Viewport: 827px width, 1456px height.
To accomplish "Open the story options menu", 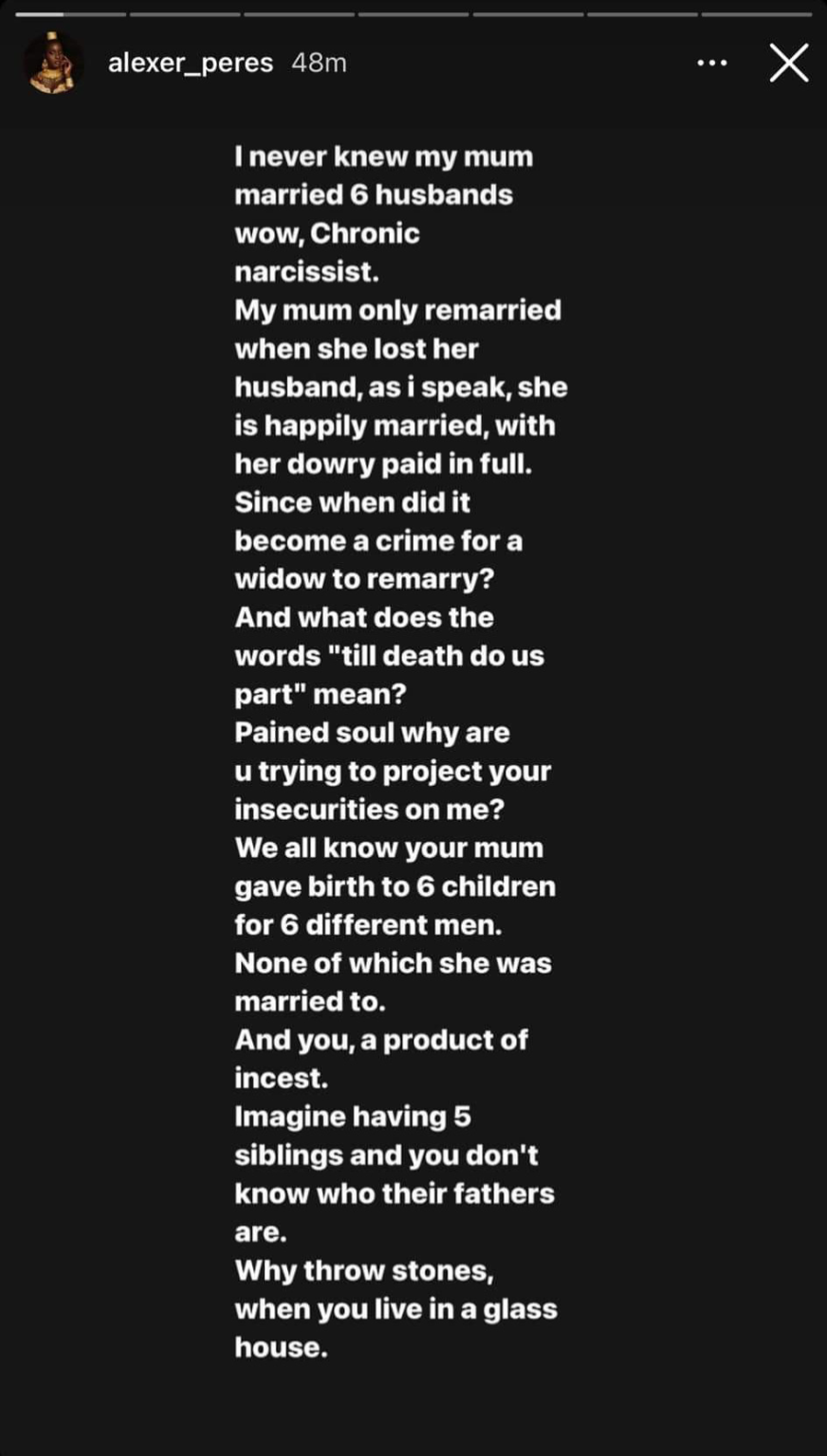I will 711,64.
